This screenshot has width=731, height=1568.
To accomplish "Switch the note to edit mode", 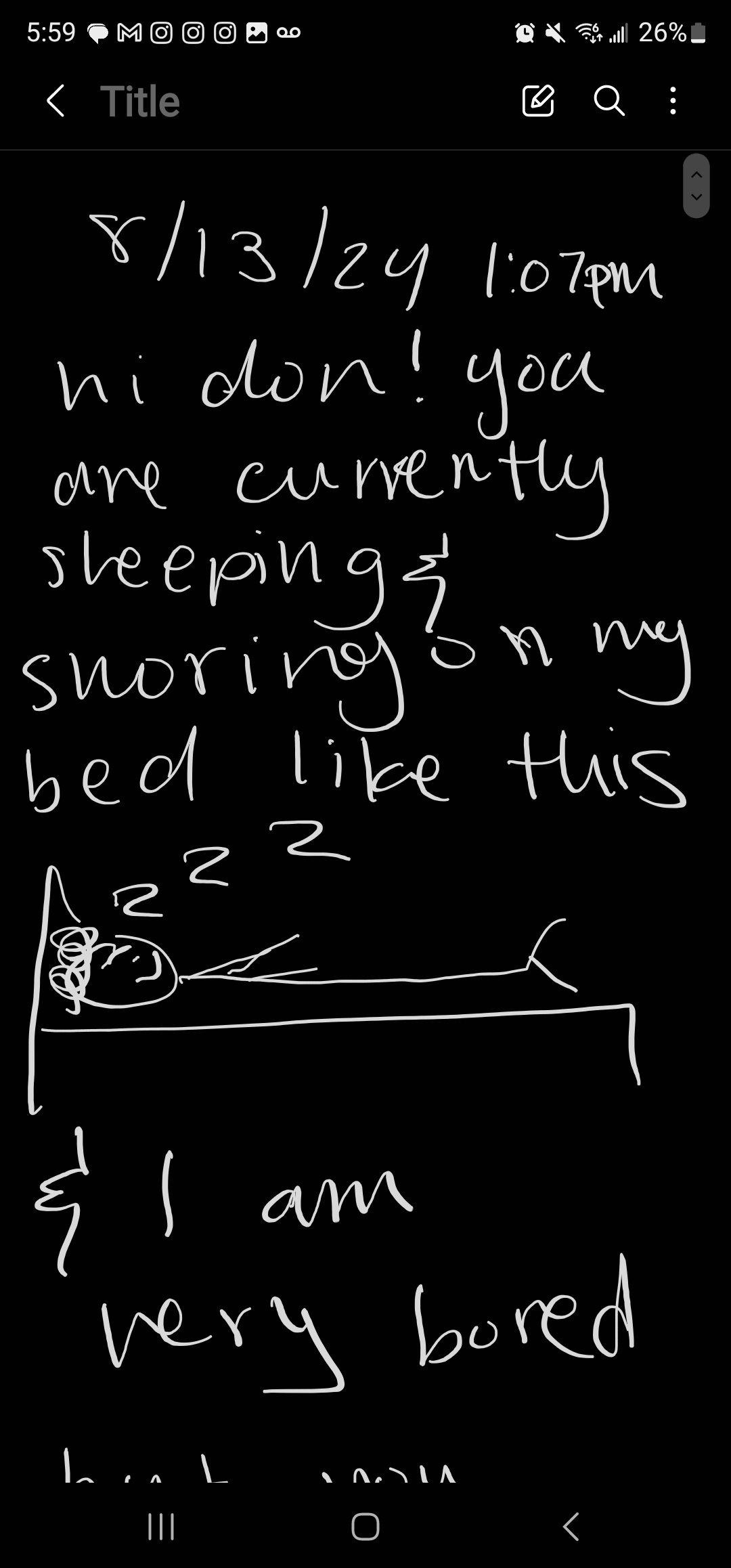I will pyautogui.click(x=539, y=101).
